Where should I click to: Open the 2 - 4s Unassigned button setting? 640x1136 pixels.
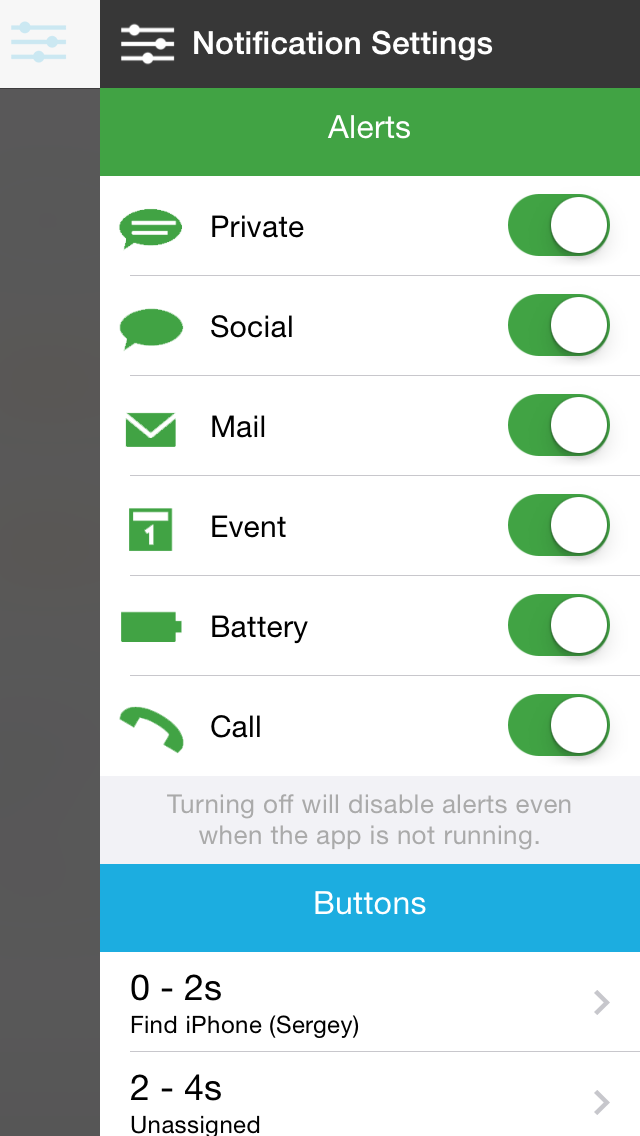[370, 1094]
